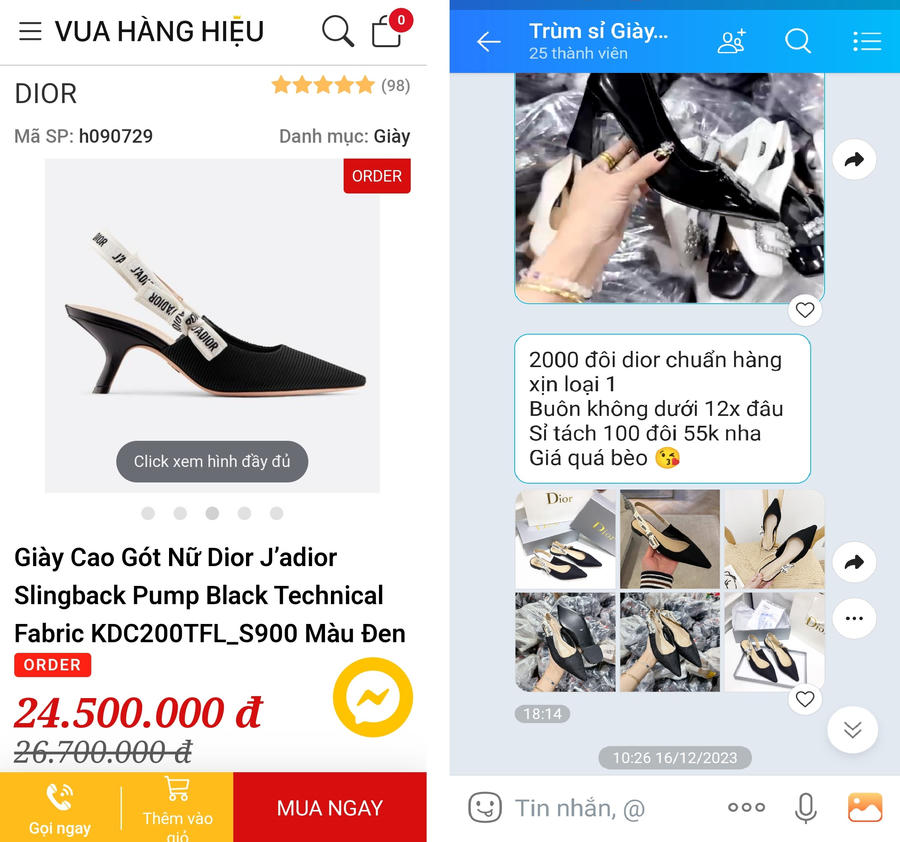The image size is (900, 842).
Task: Open more options for the photo album
Action: click(x=854, y=618)
